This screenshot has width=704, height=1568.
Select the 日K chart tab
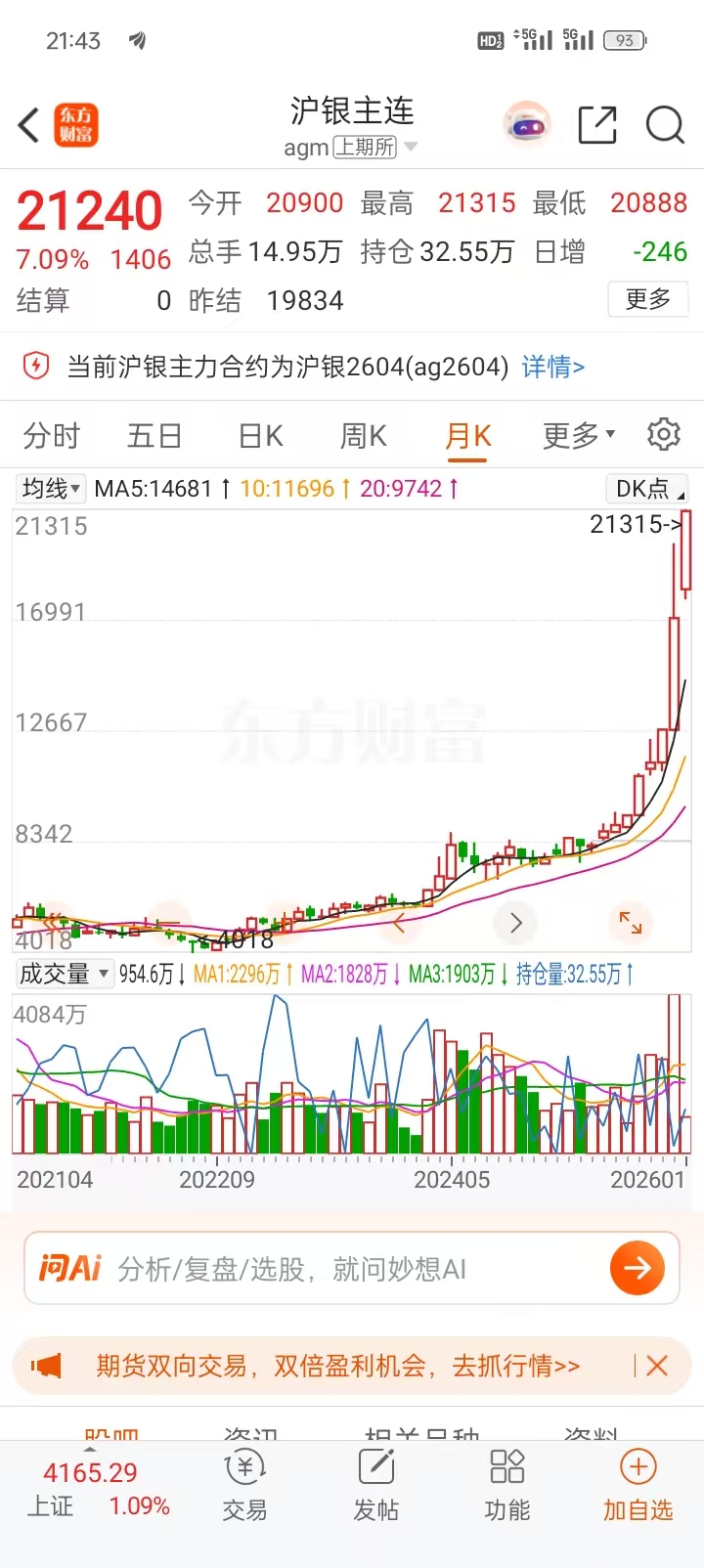(260, 436)
